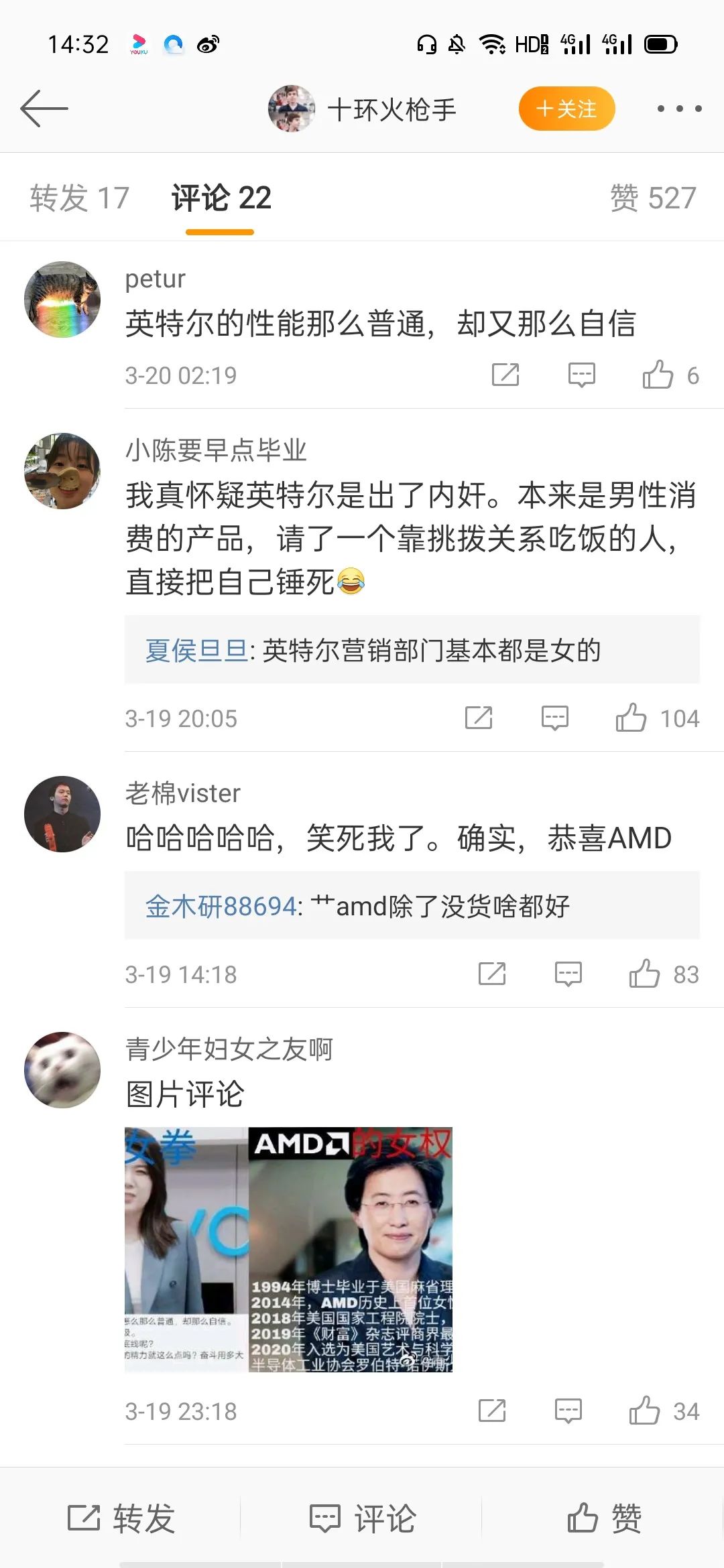The height and width of the screenshot is (1568, 724).
Task: Reply to petur's comment
Action: point(581,375)
